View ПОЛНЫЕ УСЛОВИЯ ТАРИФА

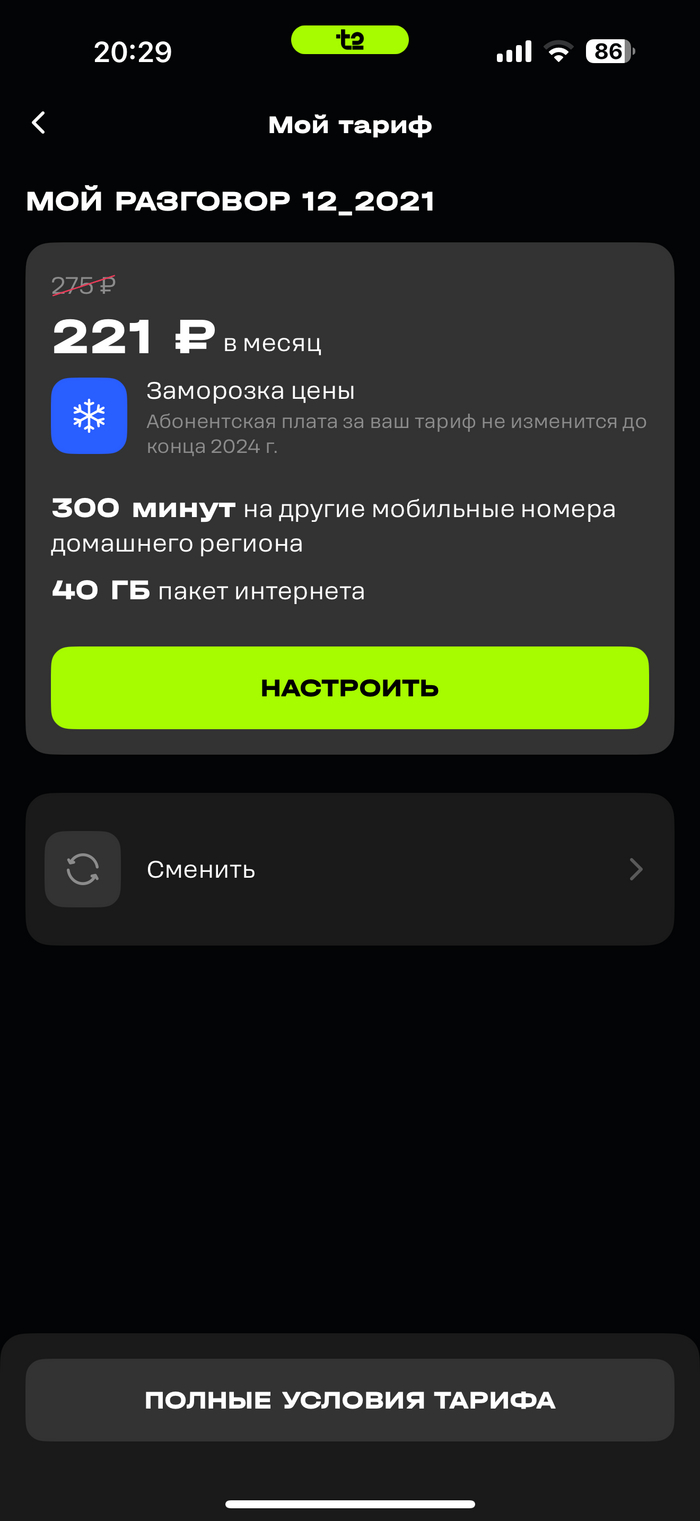[x=350, y=1400]
